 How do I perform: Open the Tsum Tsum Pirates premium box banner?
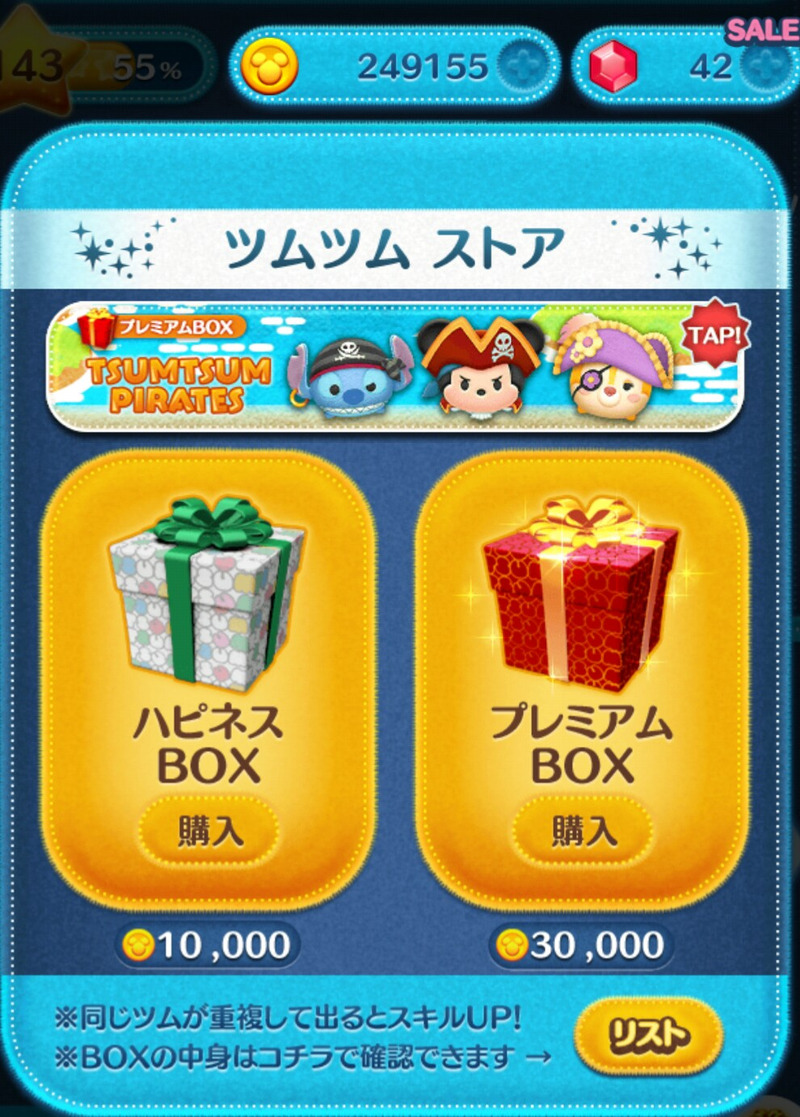click(x=398, y=368)
